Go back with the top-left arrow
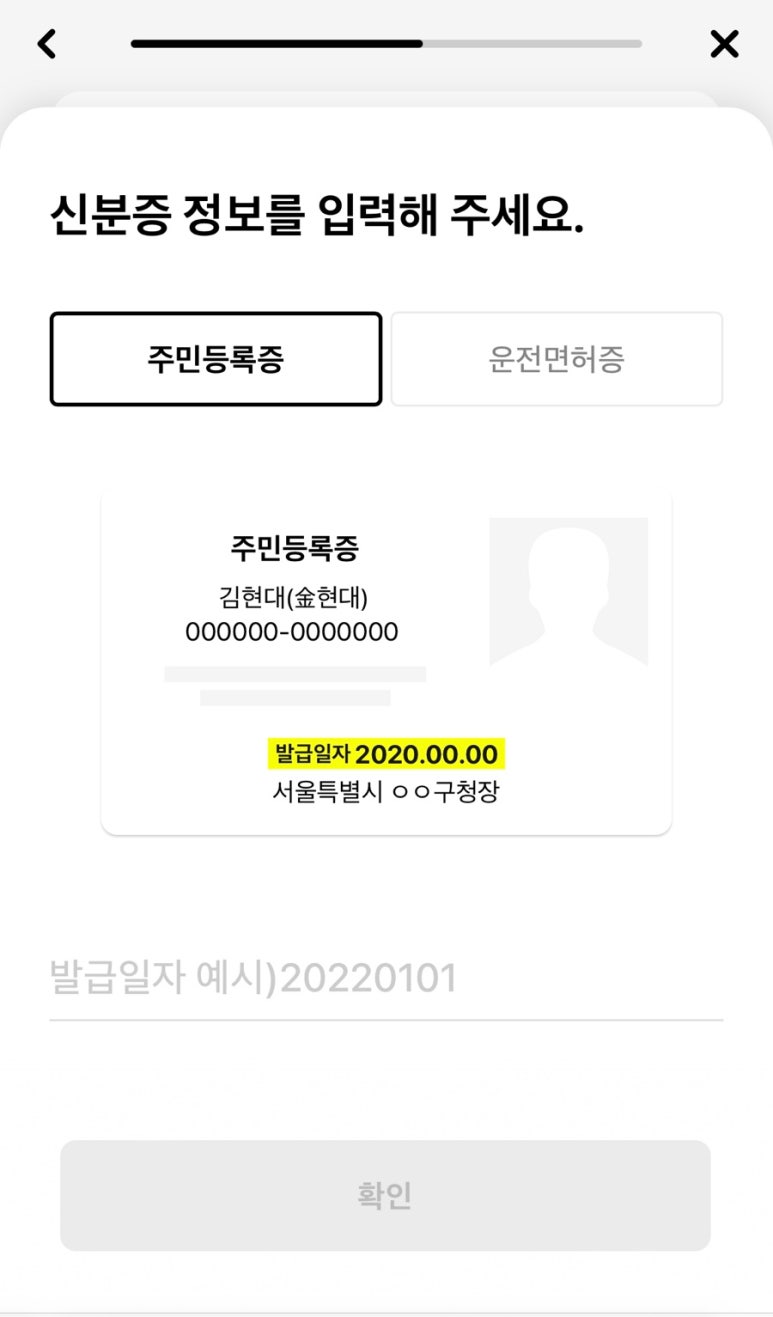The image size is (773, 1317). coord(47,44)
